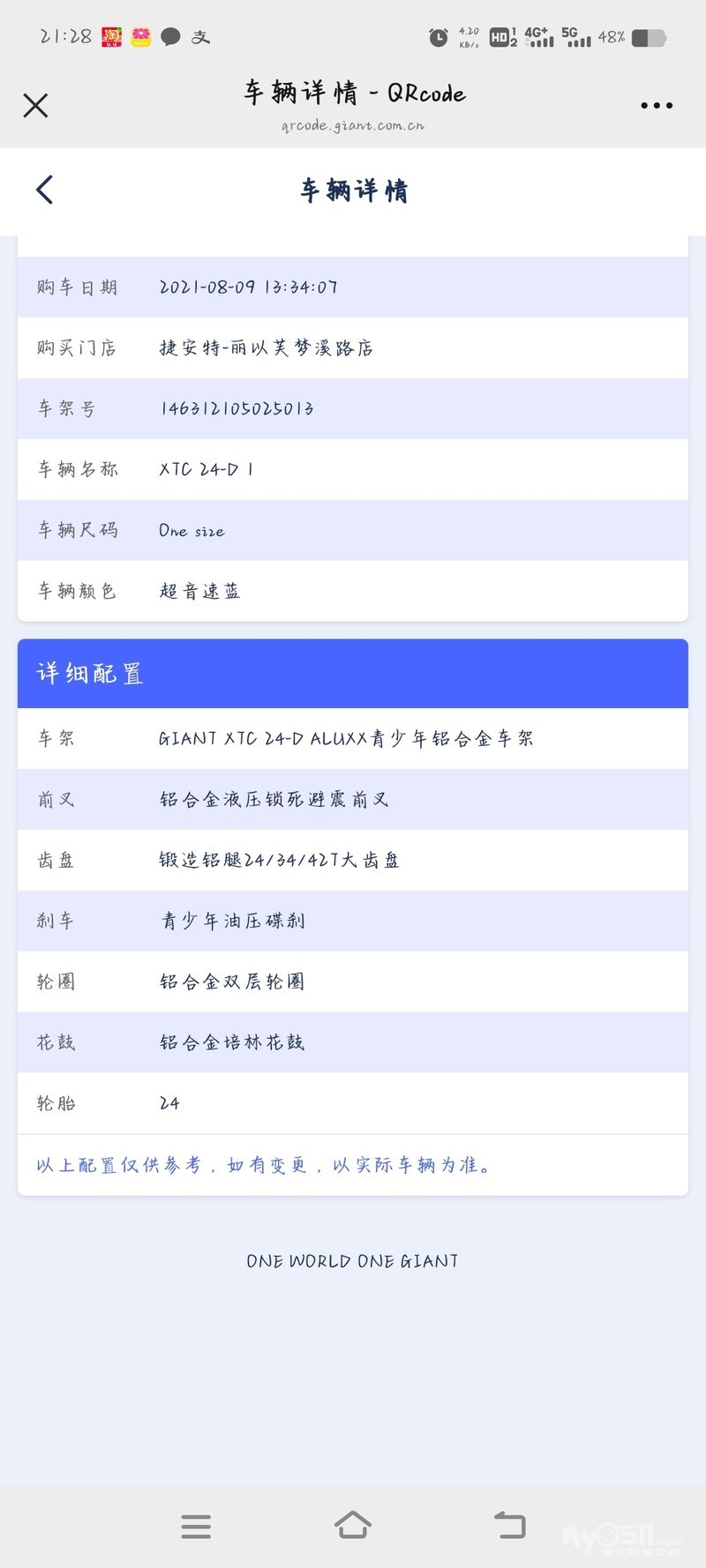706x1568 pixels.
Task: Open the three-dot overflow menu
Action: [656, 105]
